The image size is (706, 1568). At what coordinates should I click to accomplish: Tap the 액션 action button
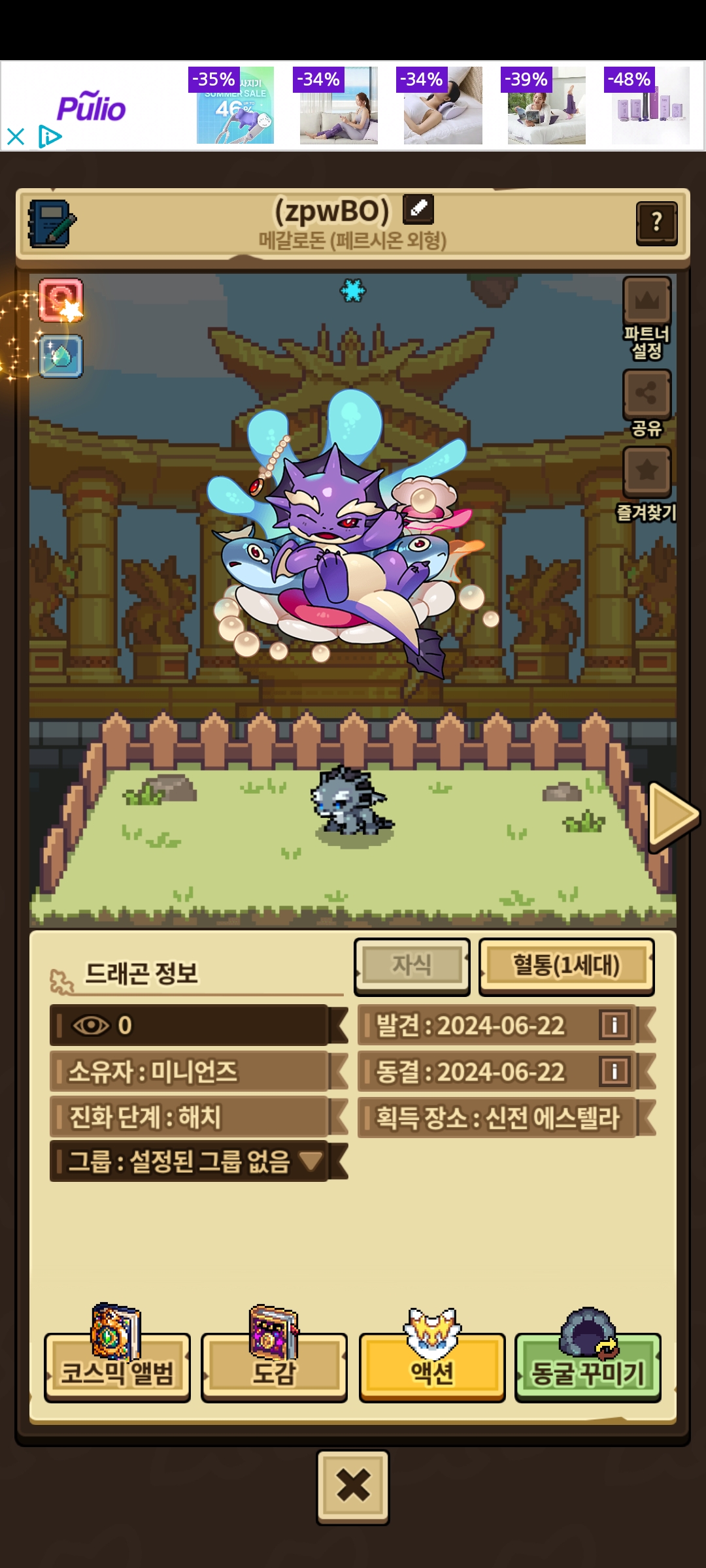click(432, 1367)
